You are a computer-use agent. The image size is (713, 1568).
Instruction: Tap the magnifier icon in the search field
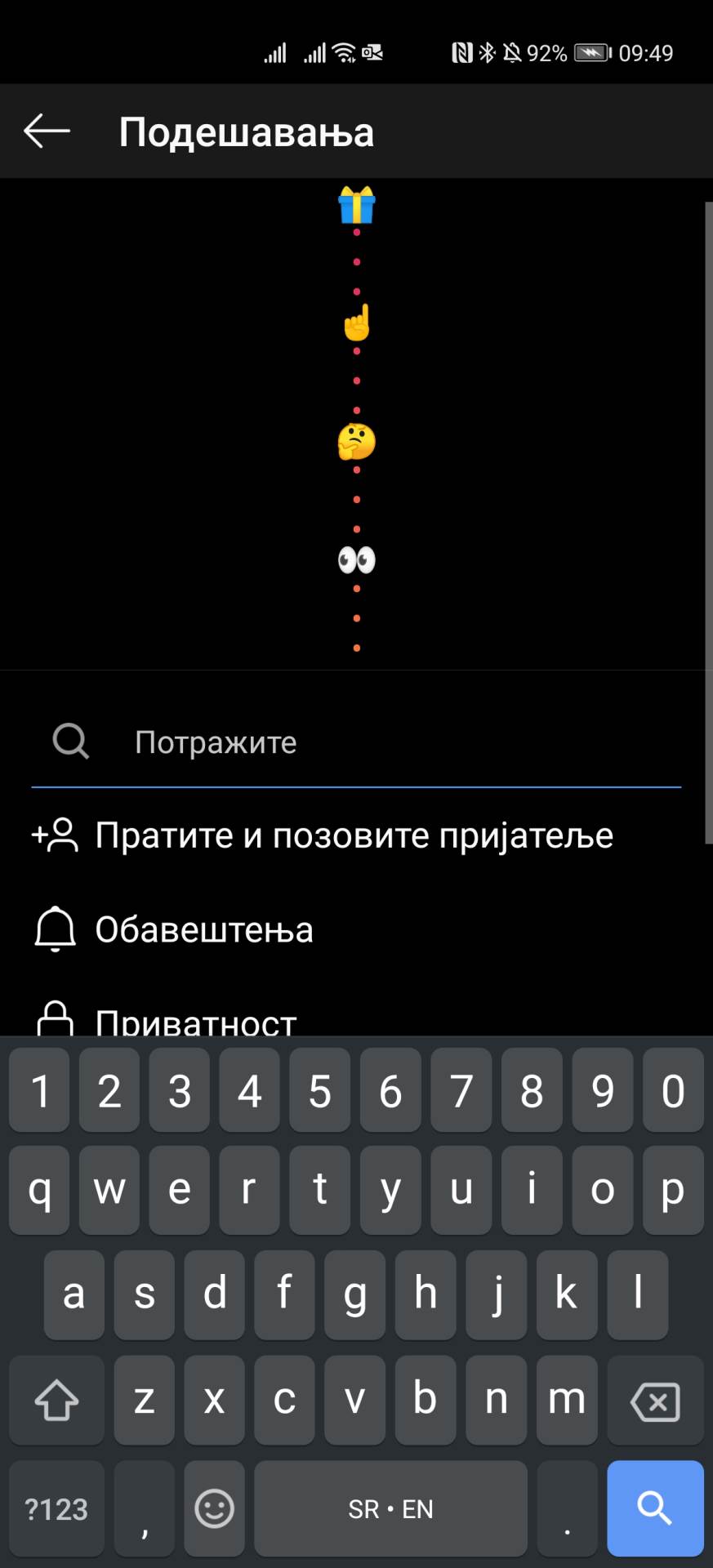click(x=69, y=742)
